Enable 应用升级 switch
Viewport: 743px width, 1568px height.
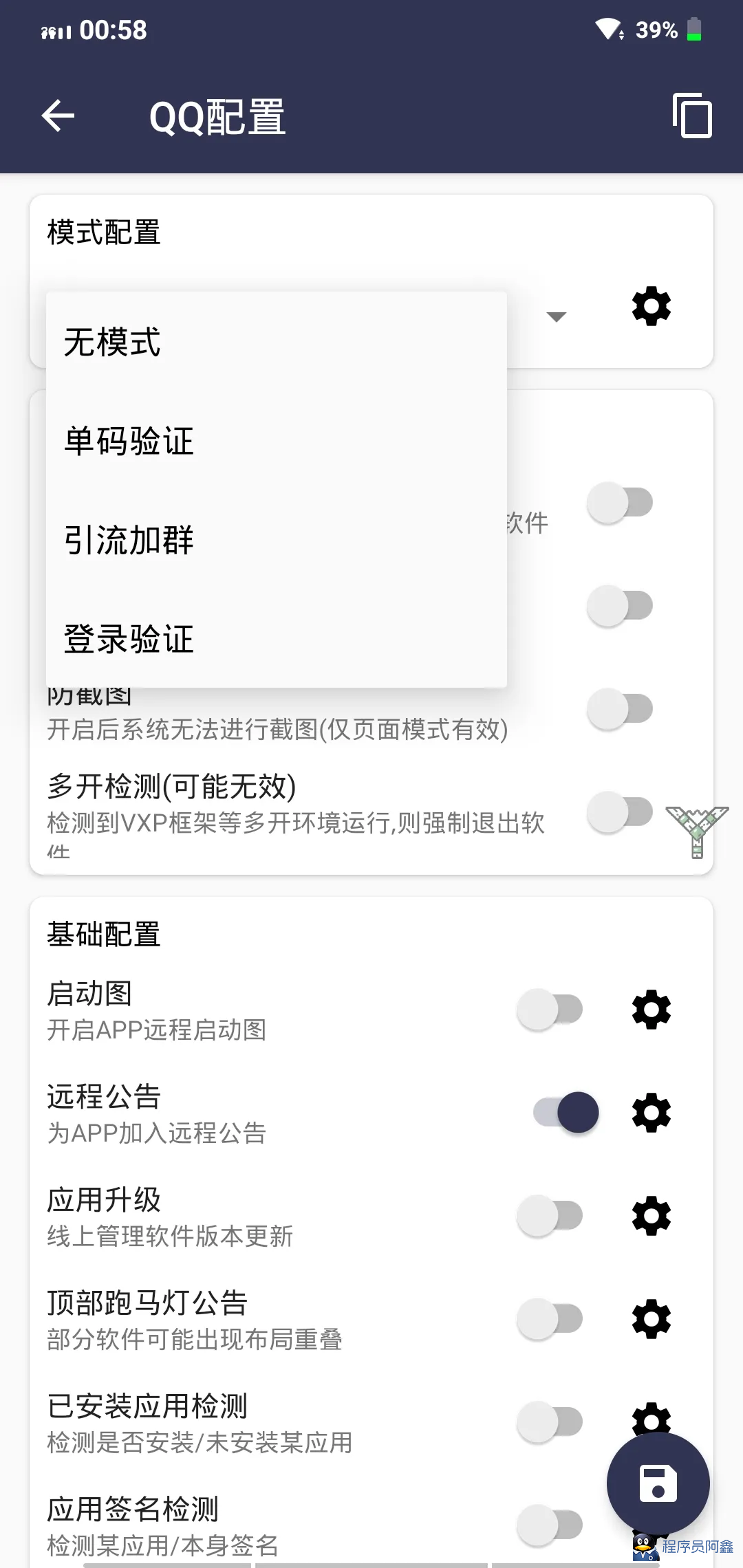tap(550, 1216)
